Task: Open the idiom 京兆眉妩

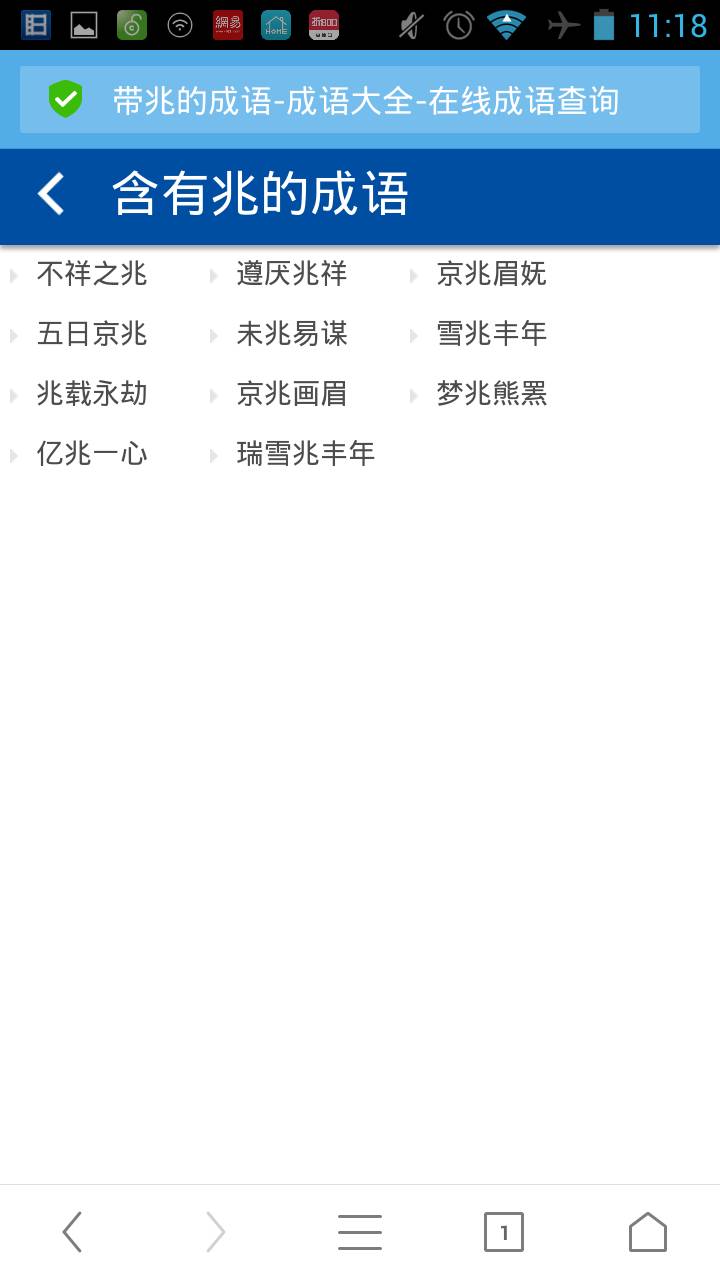Action: point(492,274)
